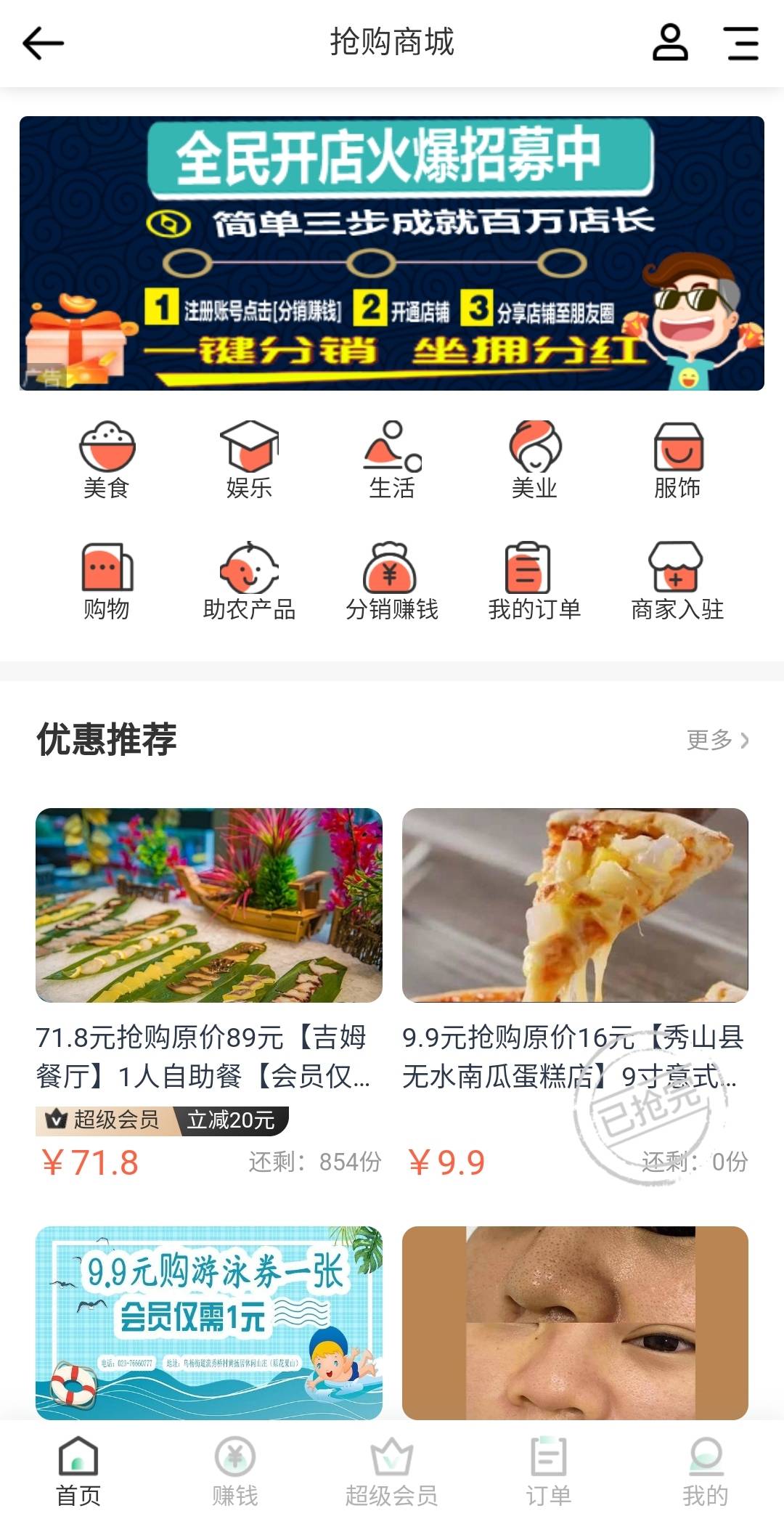
Task: Open the user profile icon in header
Action: coord(670,42)
